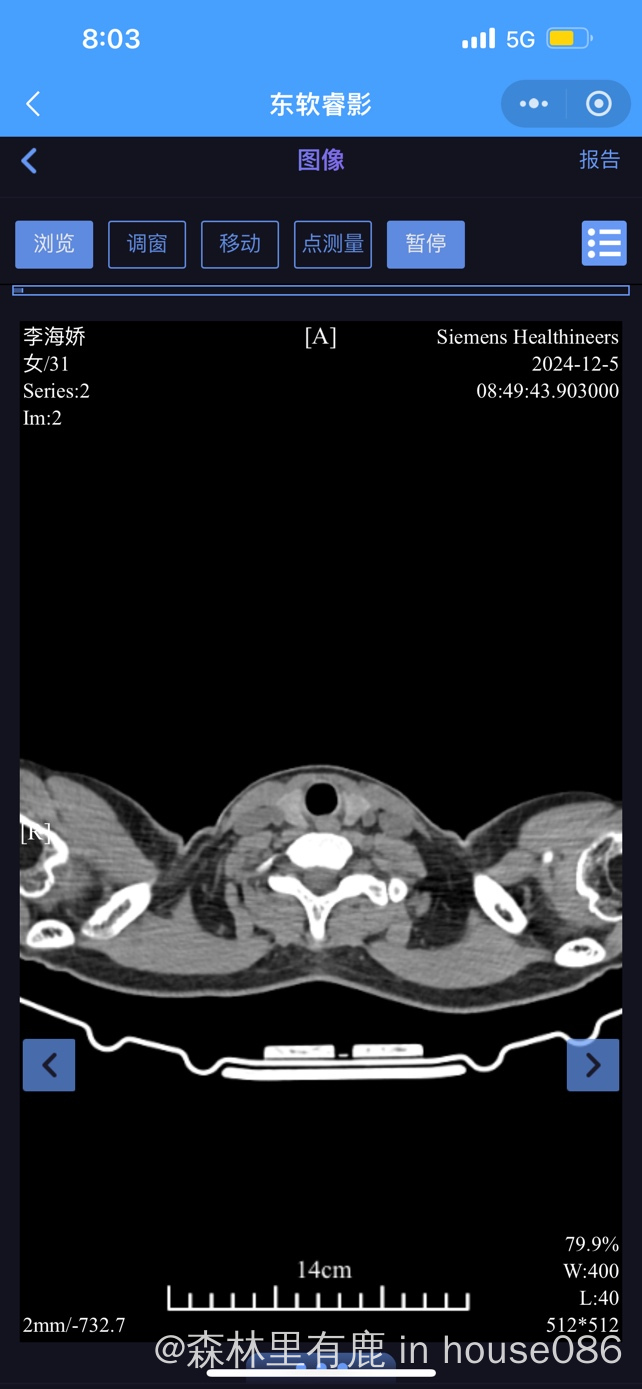Open the mini program more options menu
642x1389 pixels.
click(534, 104)
